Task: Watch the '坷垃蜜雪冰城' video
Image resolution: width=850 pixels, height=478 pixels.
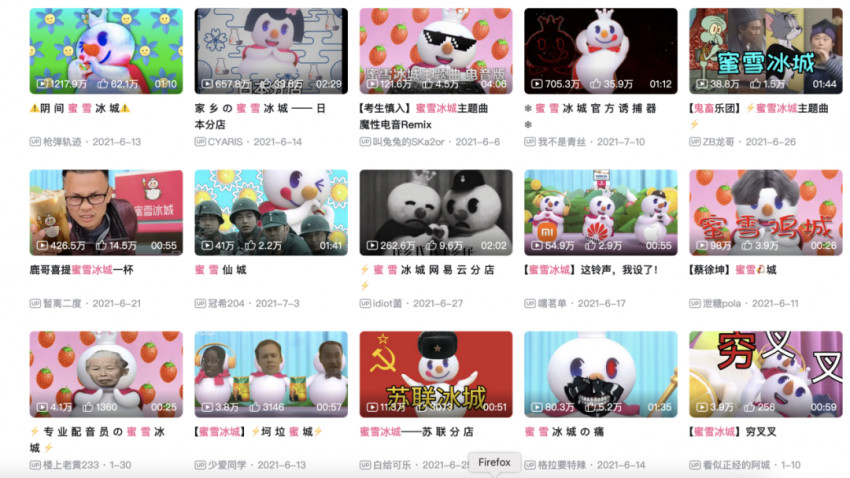Action: click(x=271, y=373)
